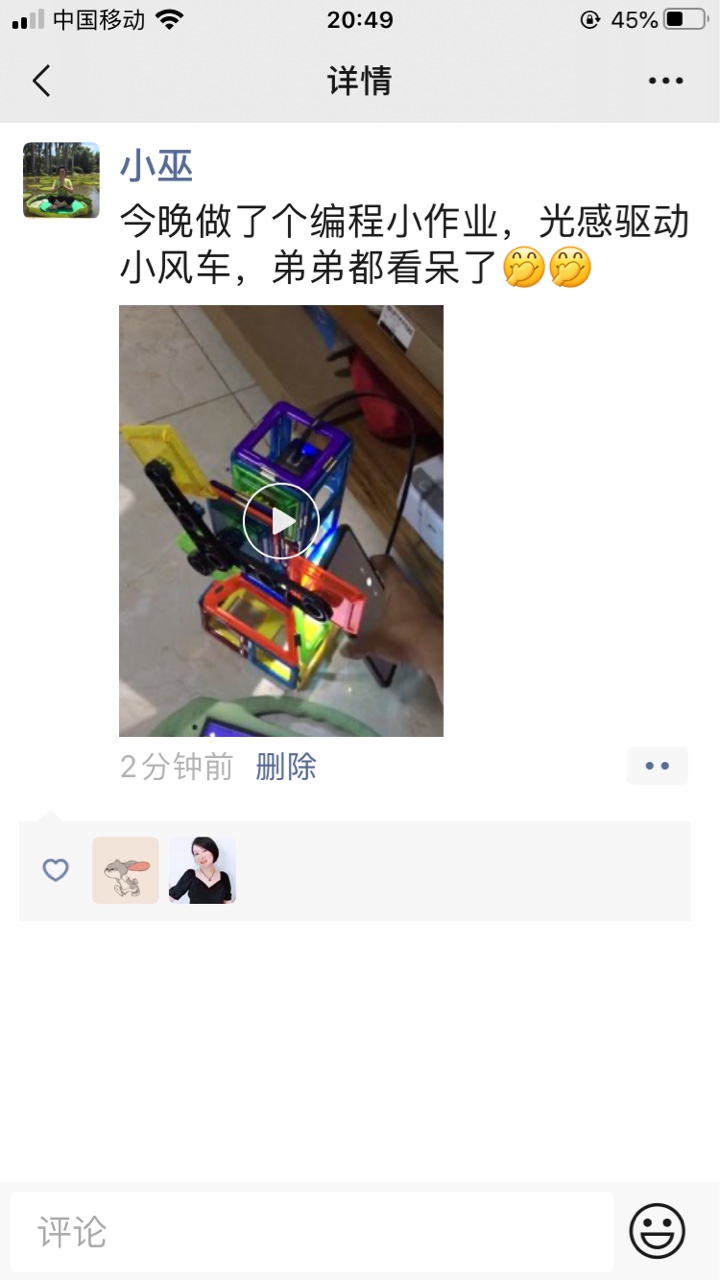Go back using the top-left arrow
This screenshot has width=720, height=1280.
[41, 81]
